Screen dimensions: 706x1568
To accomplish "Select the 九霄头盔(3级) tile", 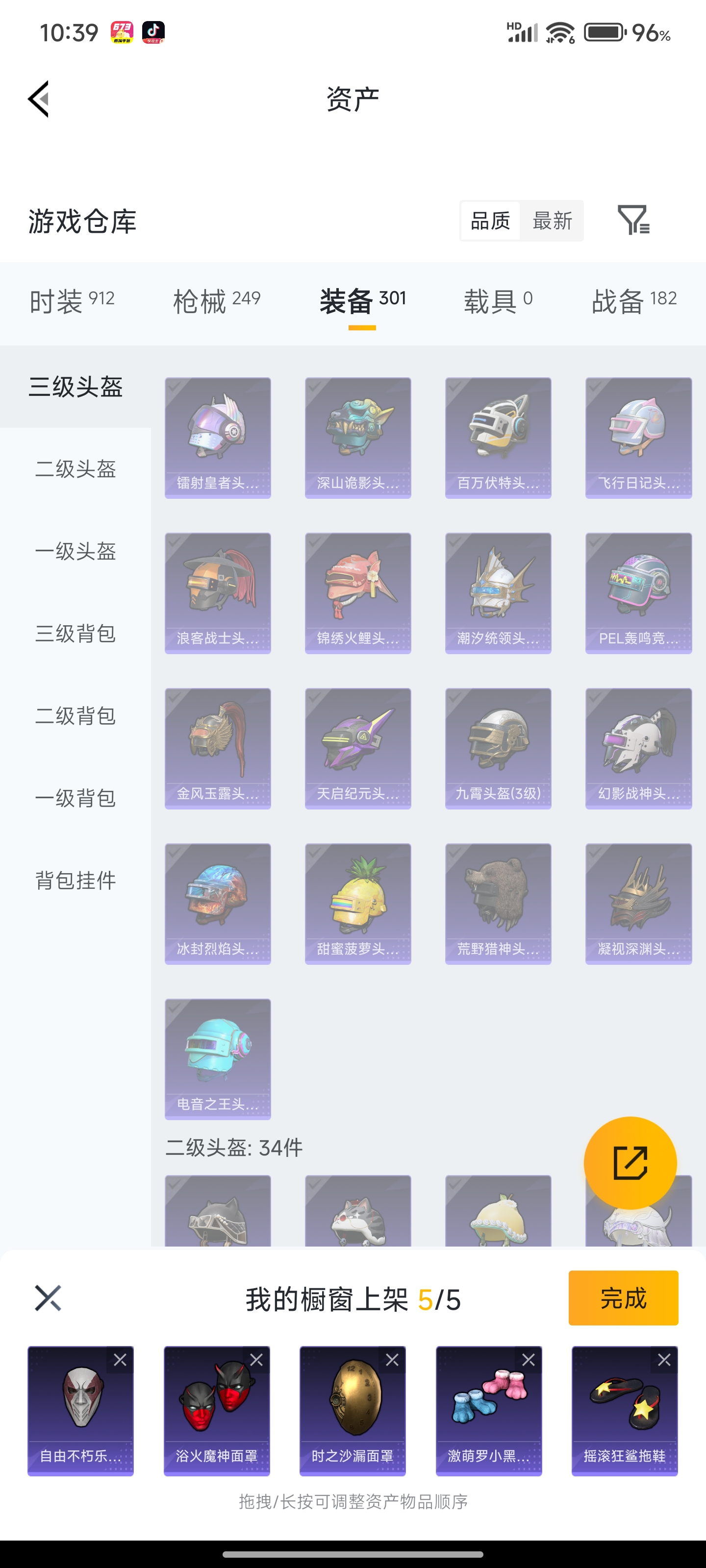I will [498, 748].
